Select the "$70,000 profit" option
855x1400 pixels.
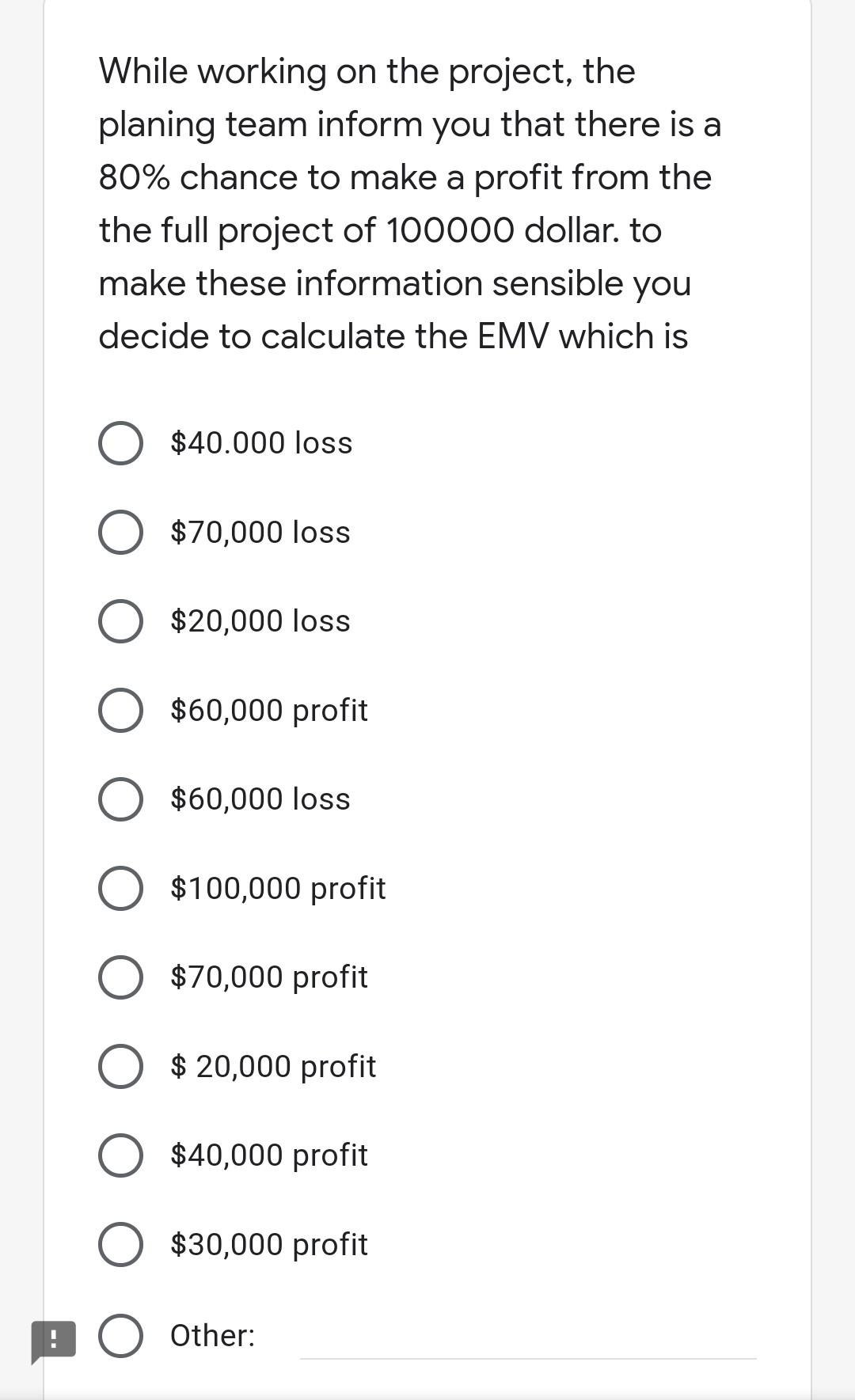point(120,977)
